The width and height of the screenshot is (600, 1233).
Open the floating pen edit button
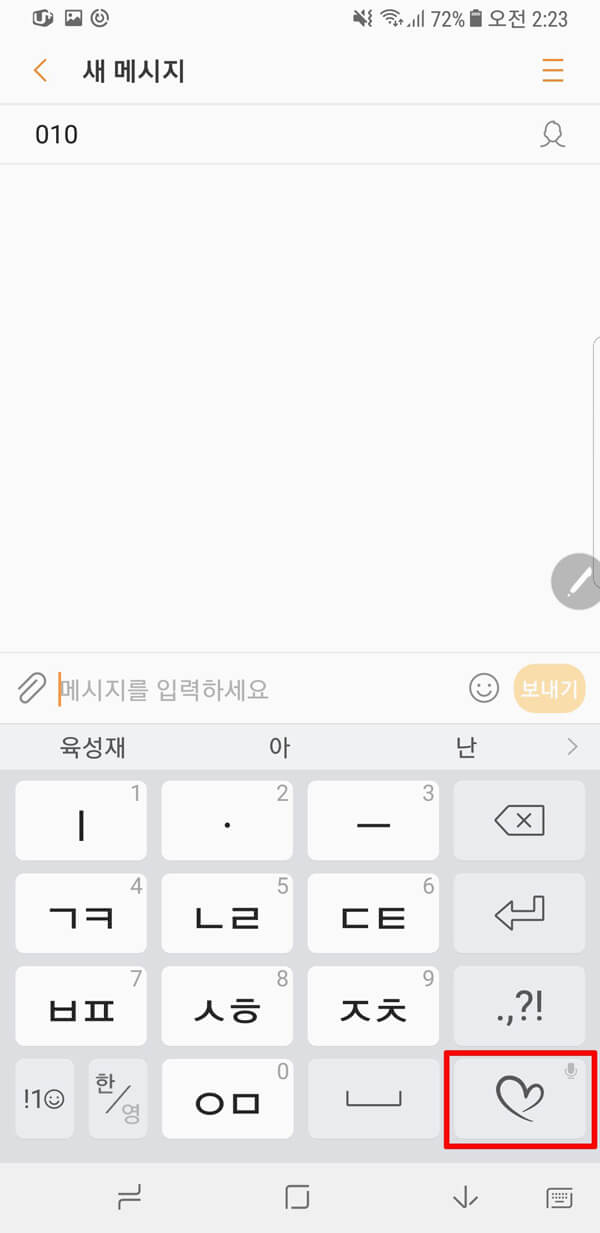click(x=576, y=580)
